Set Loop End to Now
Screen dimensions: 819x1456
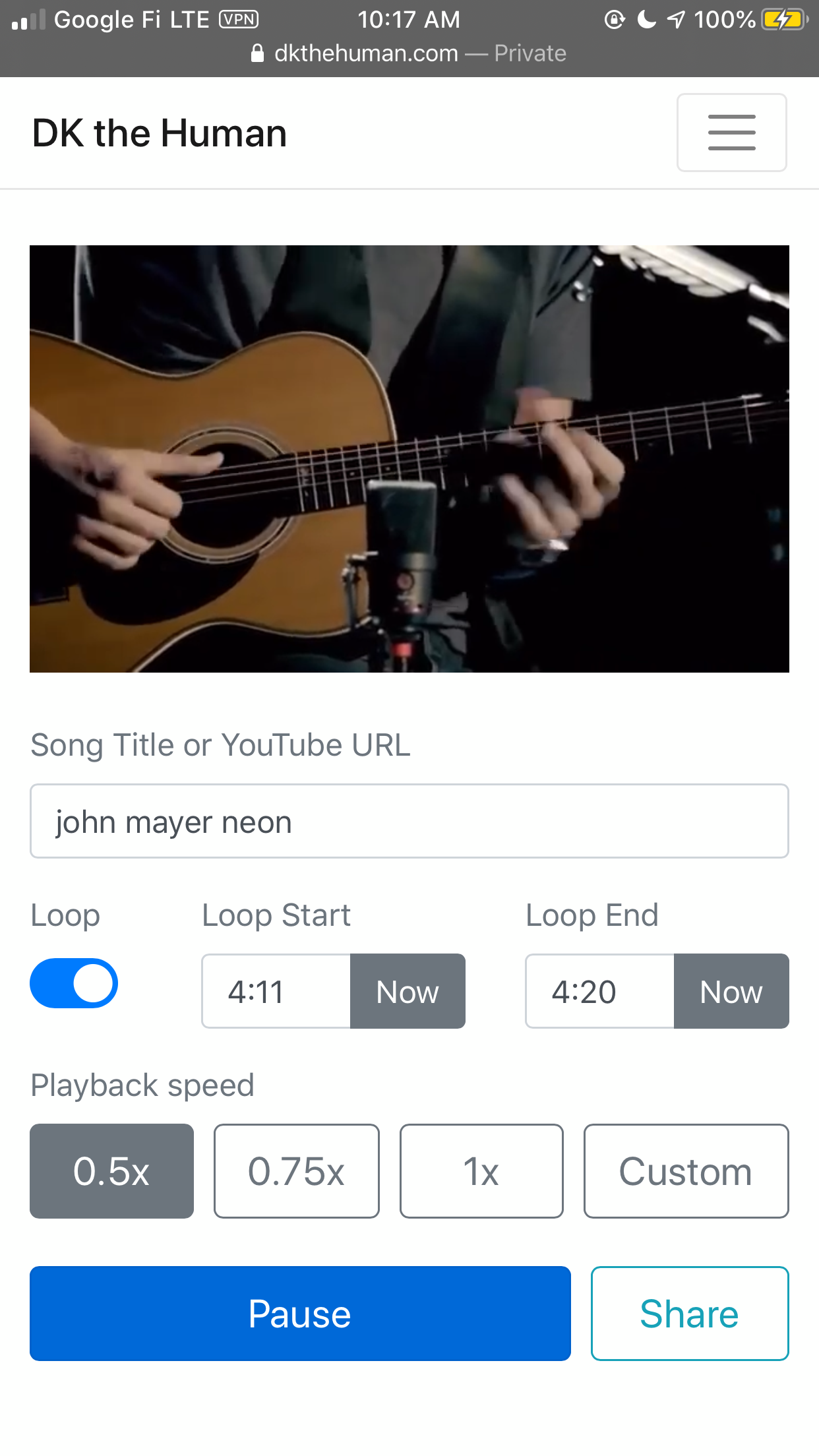click(731, 991)
